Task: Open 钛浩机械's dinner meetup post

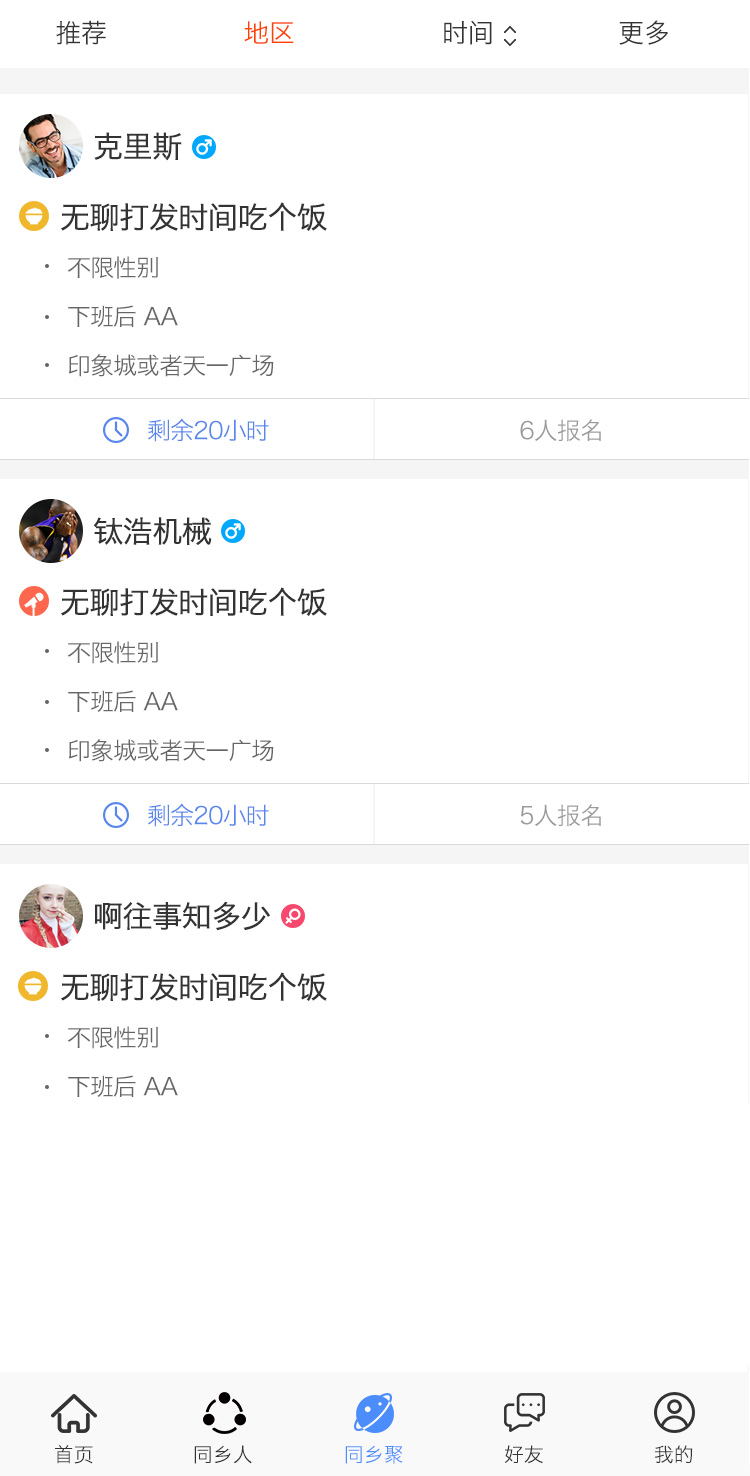Action: pyautogui.click(x=194, y=602)
